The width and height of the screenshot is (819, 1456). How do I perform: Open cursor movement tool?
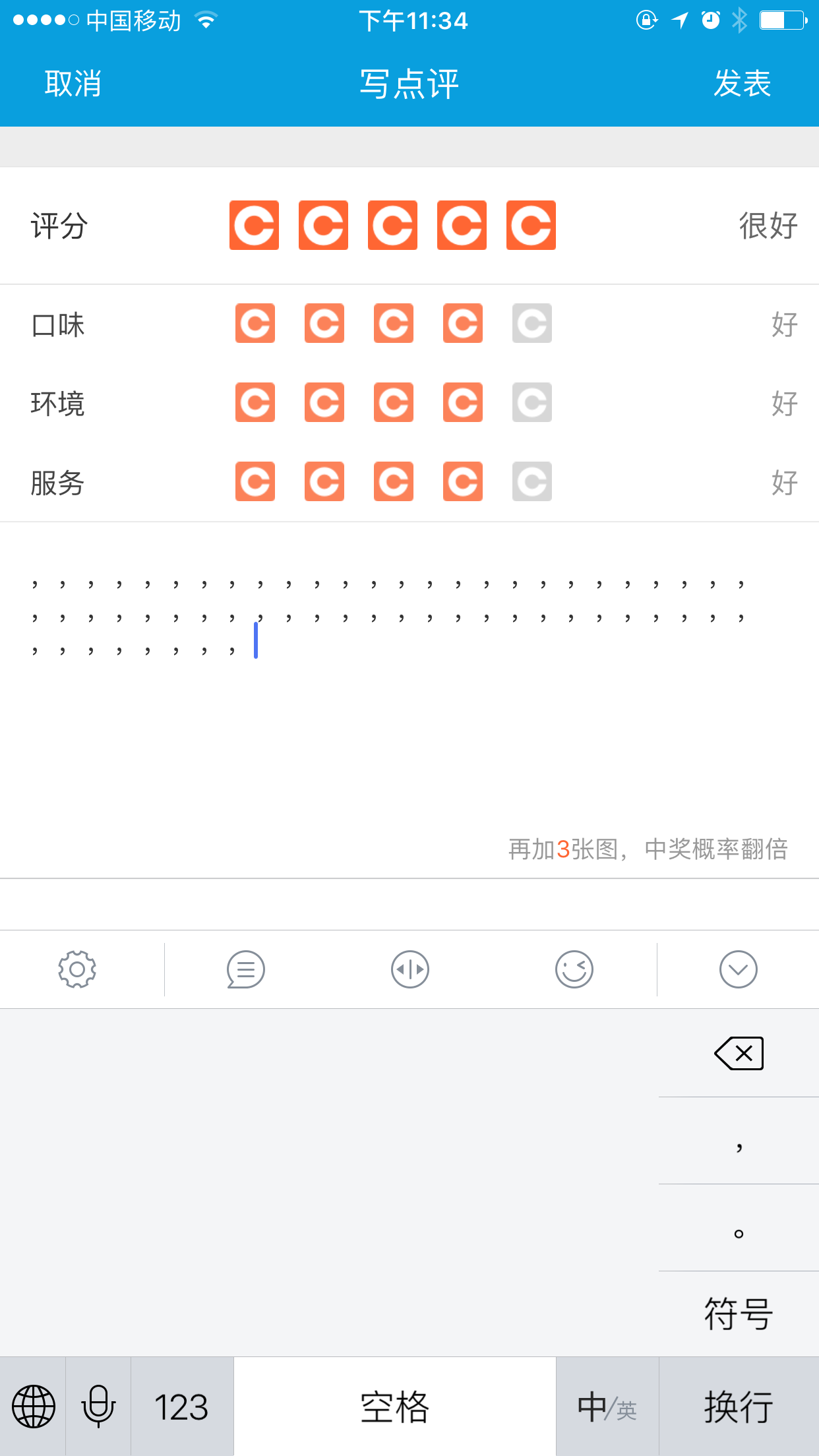(x=410, y=969)
